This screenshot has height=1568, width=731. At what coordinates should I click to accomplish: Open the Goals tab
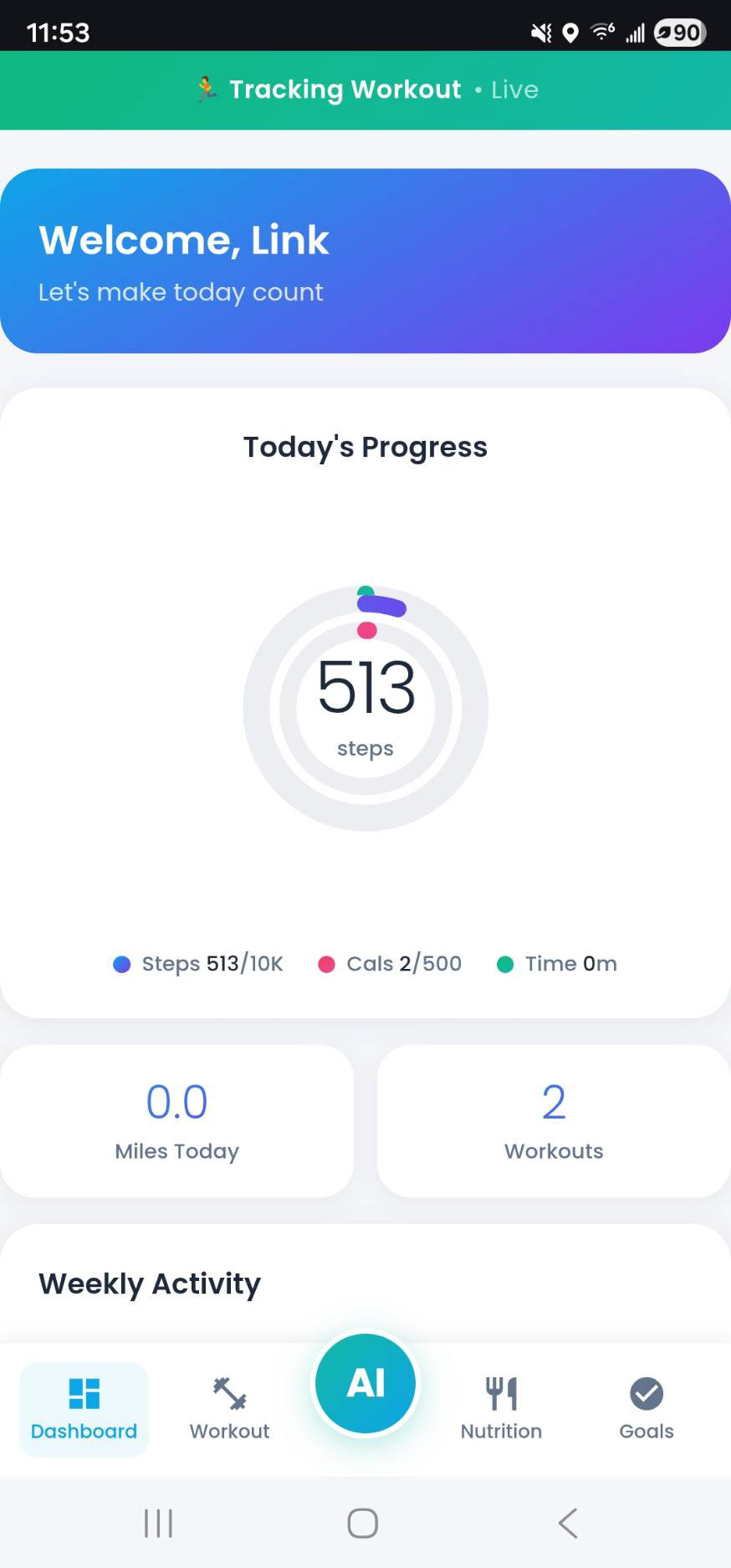[646, 1409]
